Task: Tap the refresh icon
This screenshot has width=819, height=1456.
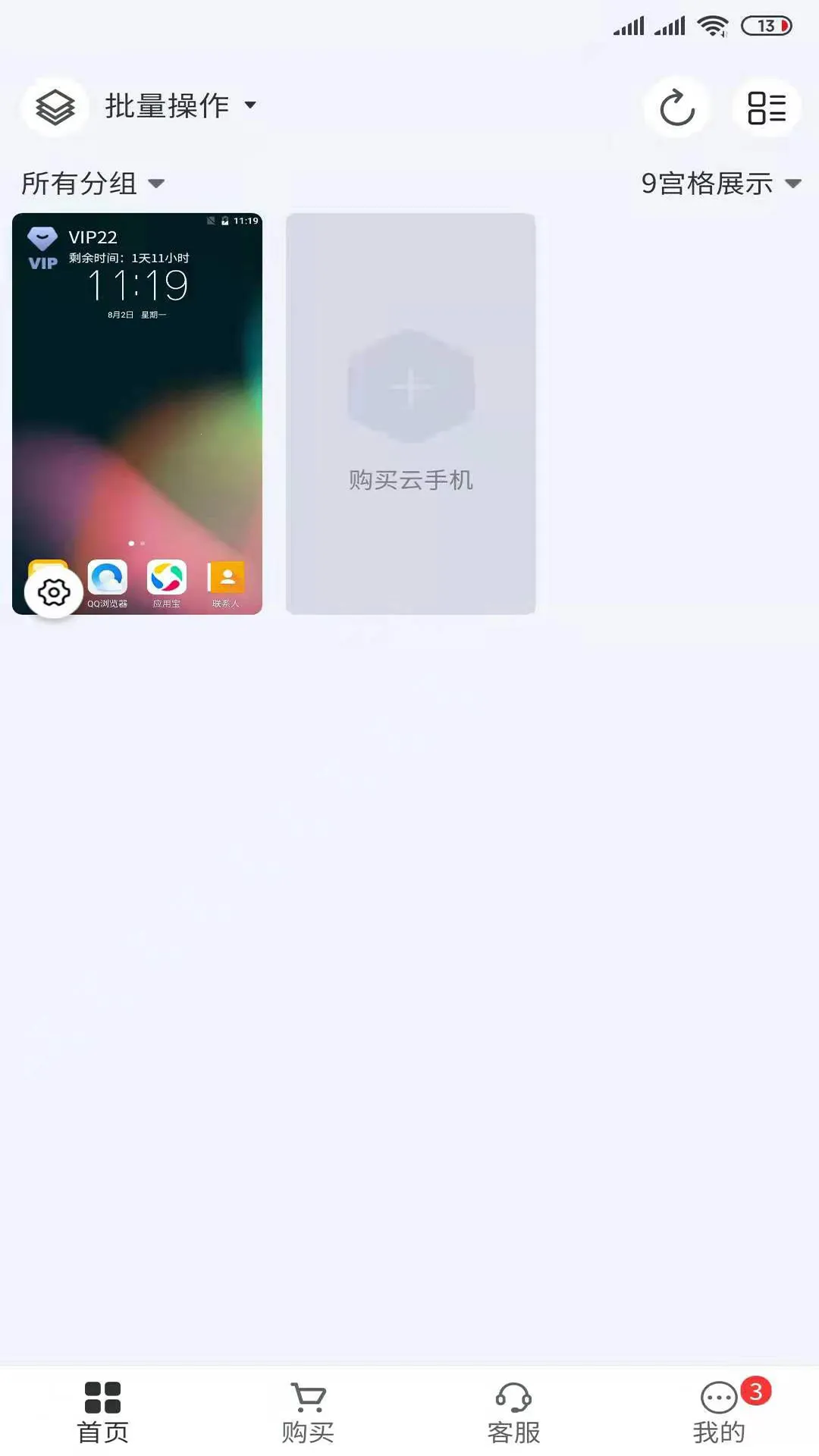Action: (676, 107)
